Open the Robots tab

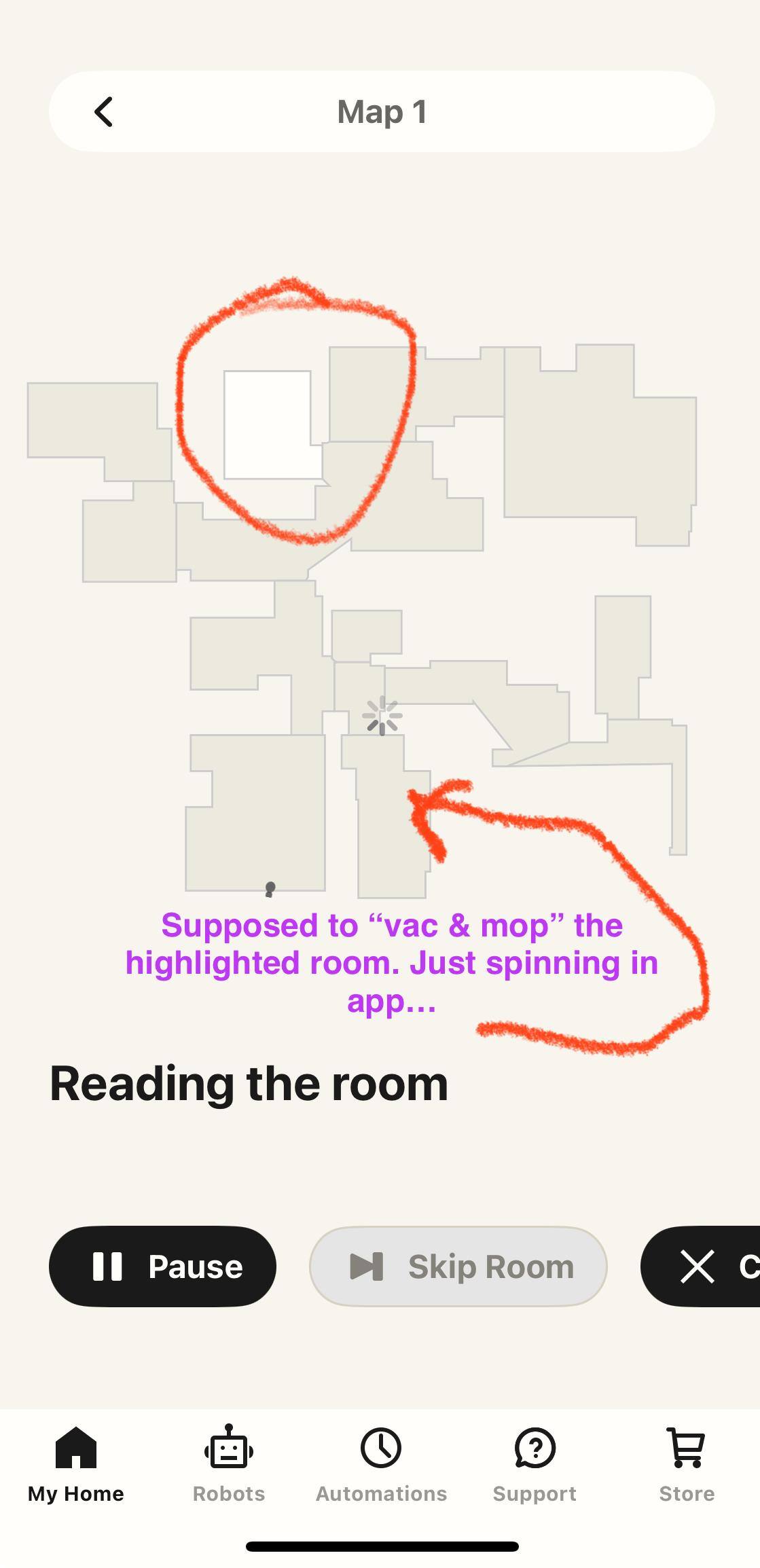[229, 1464]
